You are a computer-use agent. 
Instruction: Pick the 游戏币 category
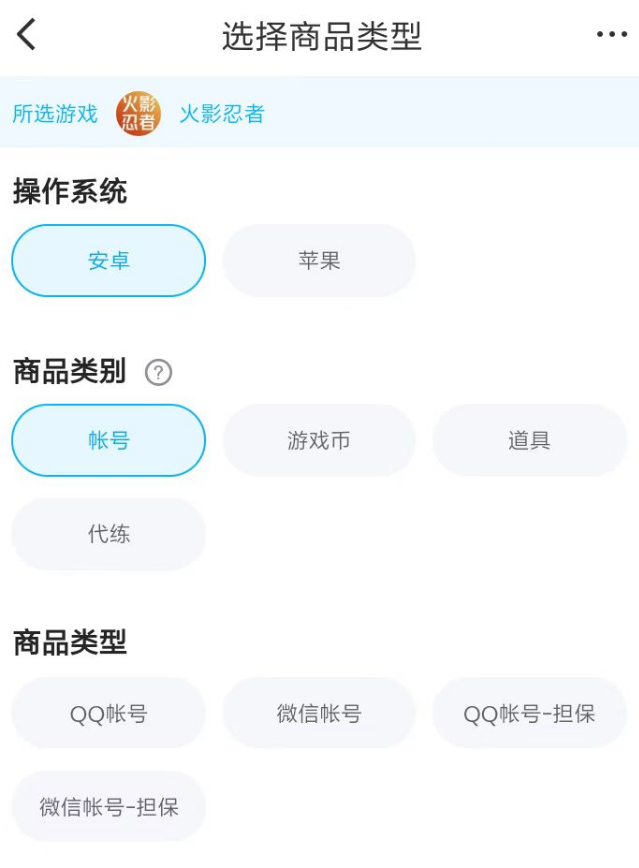(319, 441)
